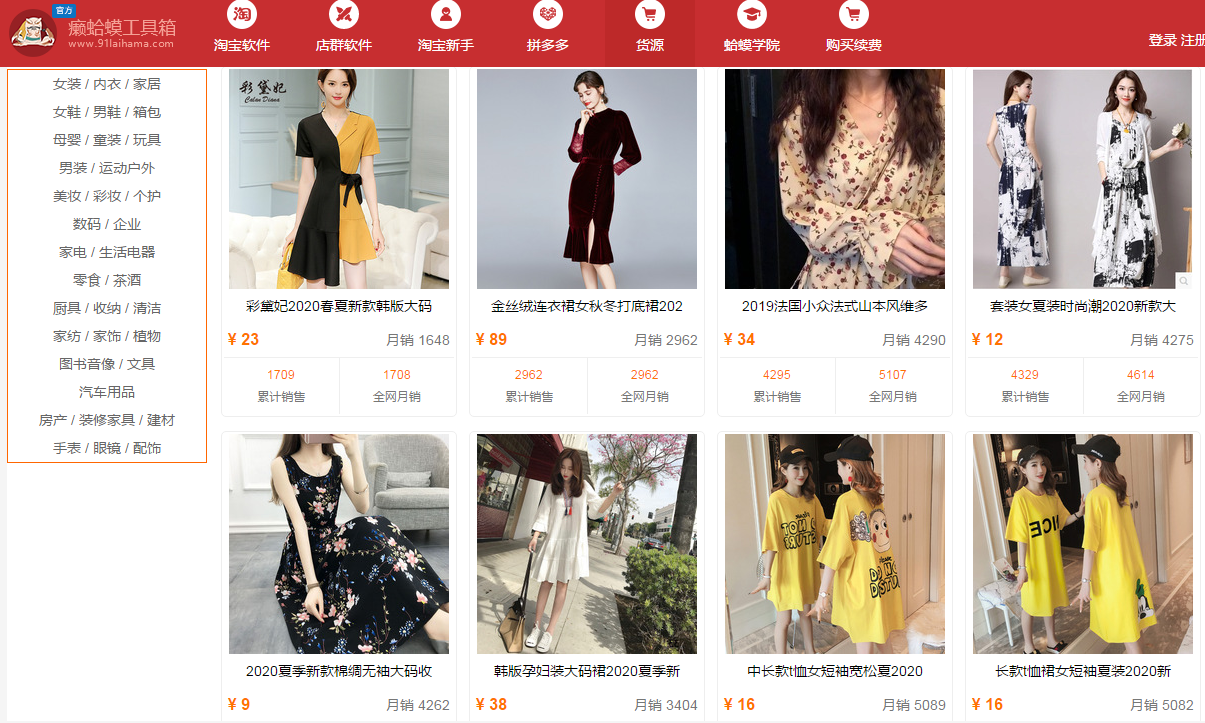Screen dimensions: 1205x723
Task: Open 中长款t恤女短袖宽松 product
Action: click(x=834, y=671)
